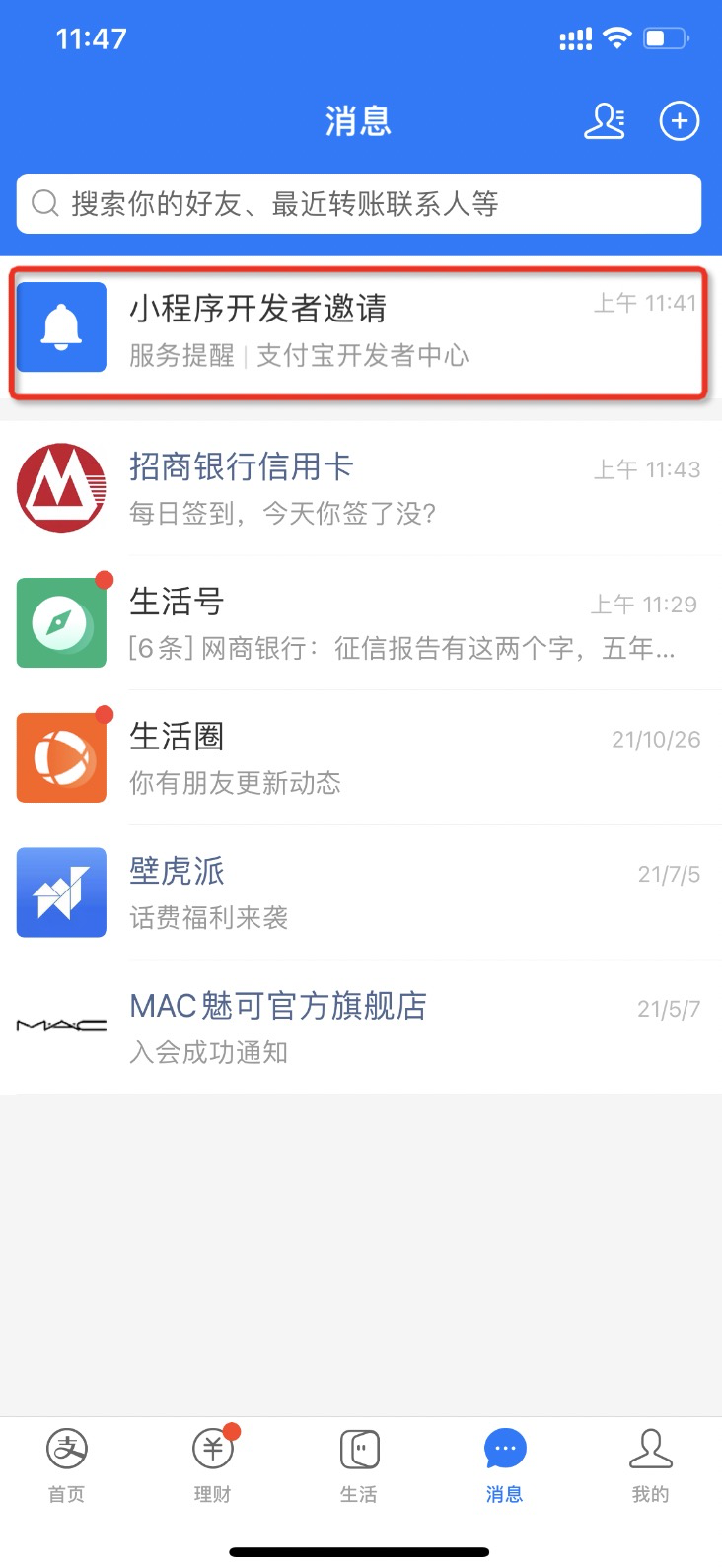Tap the 壁虎派 paper-plane icon
The width and height of the screenshot is (722, 1568).
tap(61, 891)
